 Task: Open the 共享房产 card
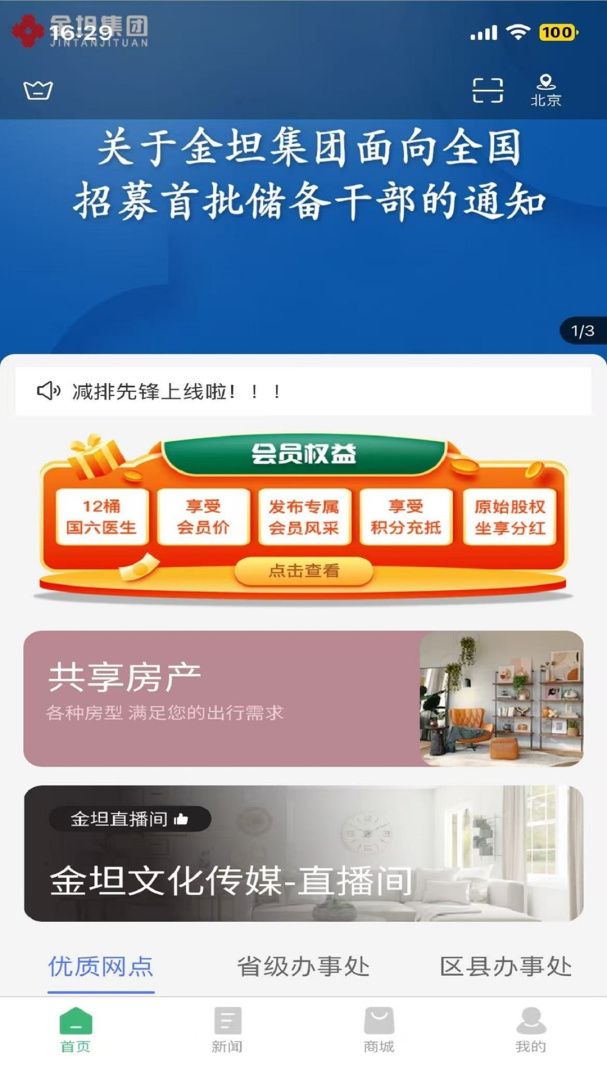(303, 698)
